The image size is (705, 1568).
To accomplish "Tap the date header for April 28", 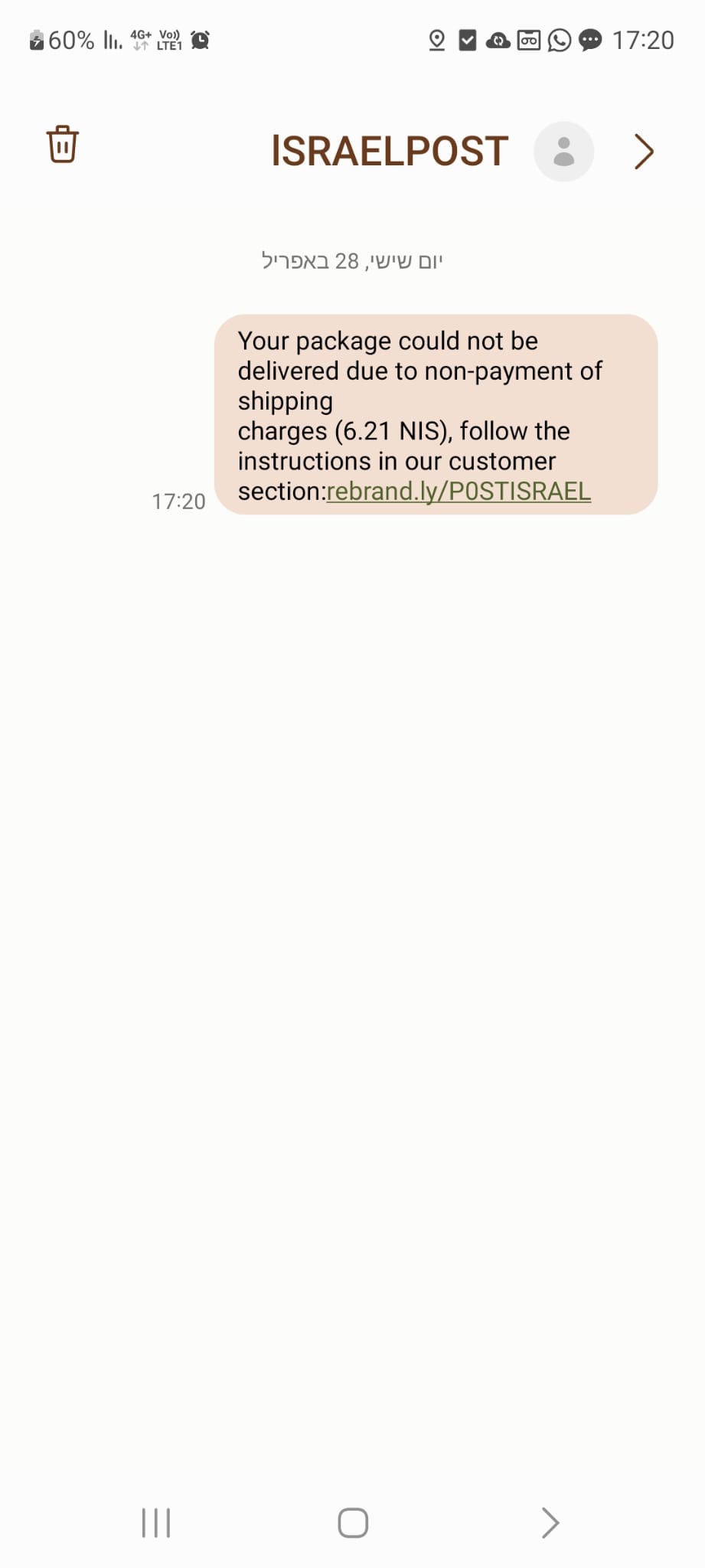I will (351, 260).
